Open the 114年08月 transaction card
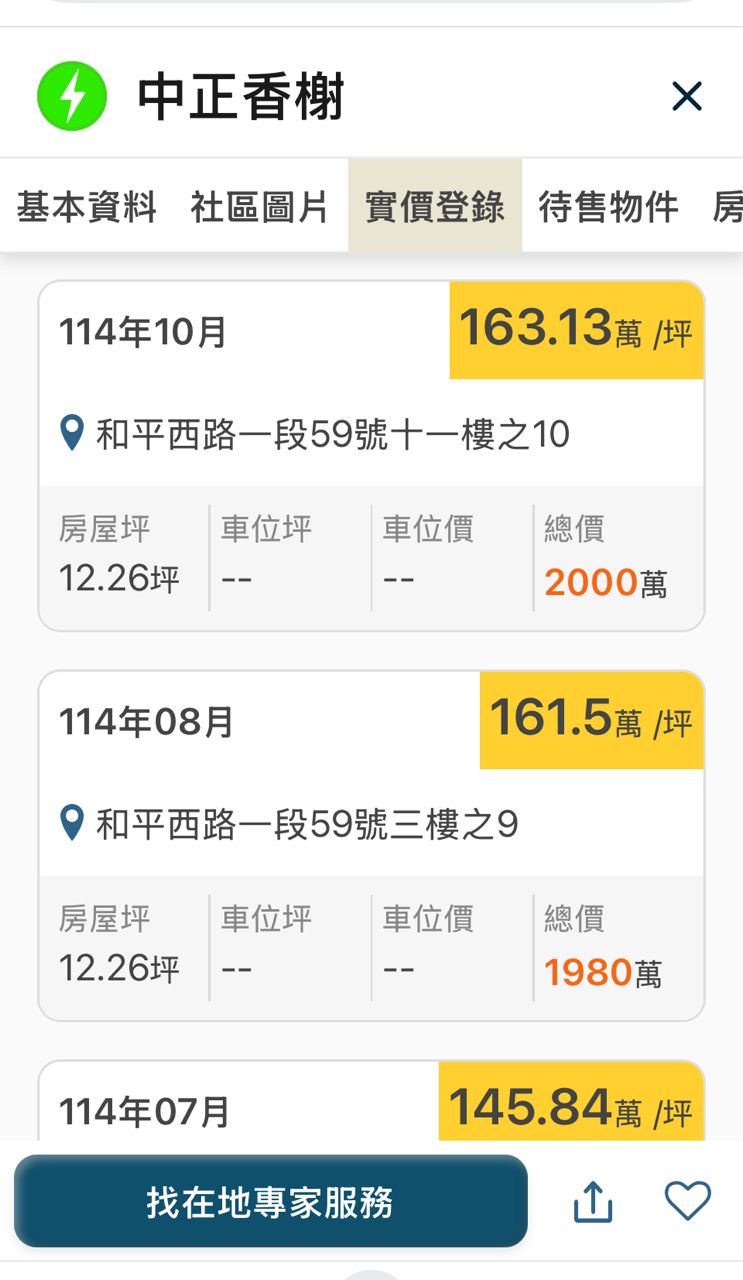The height and width of the screenshot is (1280, 743). 371,846
